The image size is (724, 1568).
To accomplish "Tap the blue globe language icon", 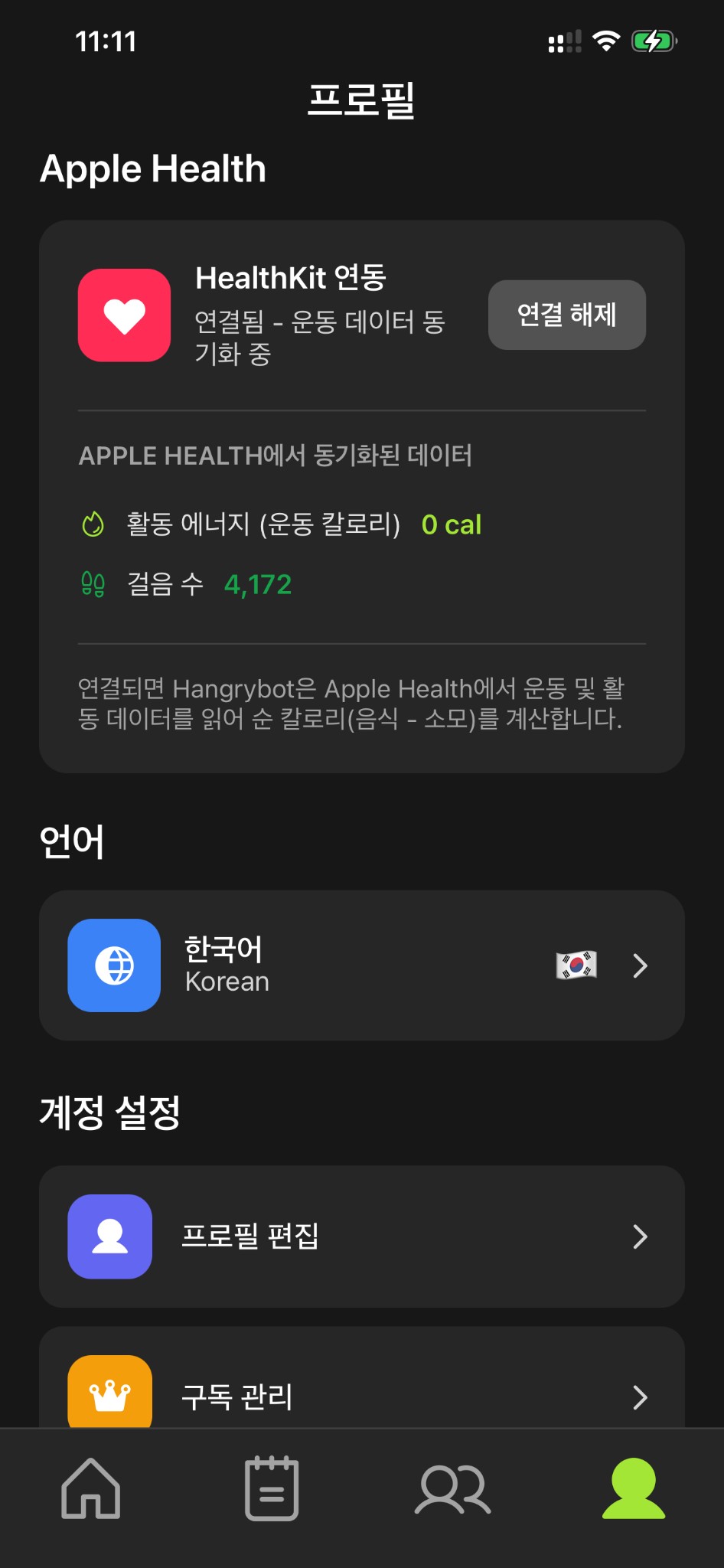I will point(113,965).
